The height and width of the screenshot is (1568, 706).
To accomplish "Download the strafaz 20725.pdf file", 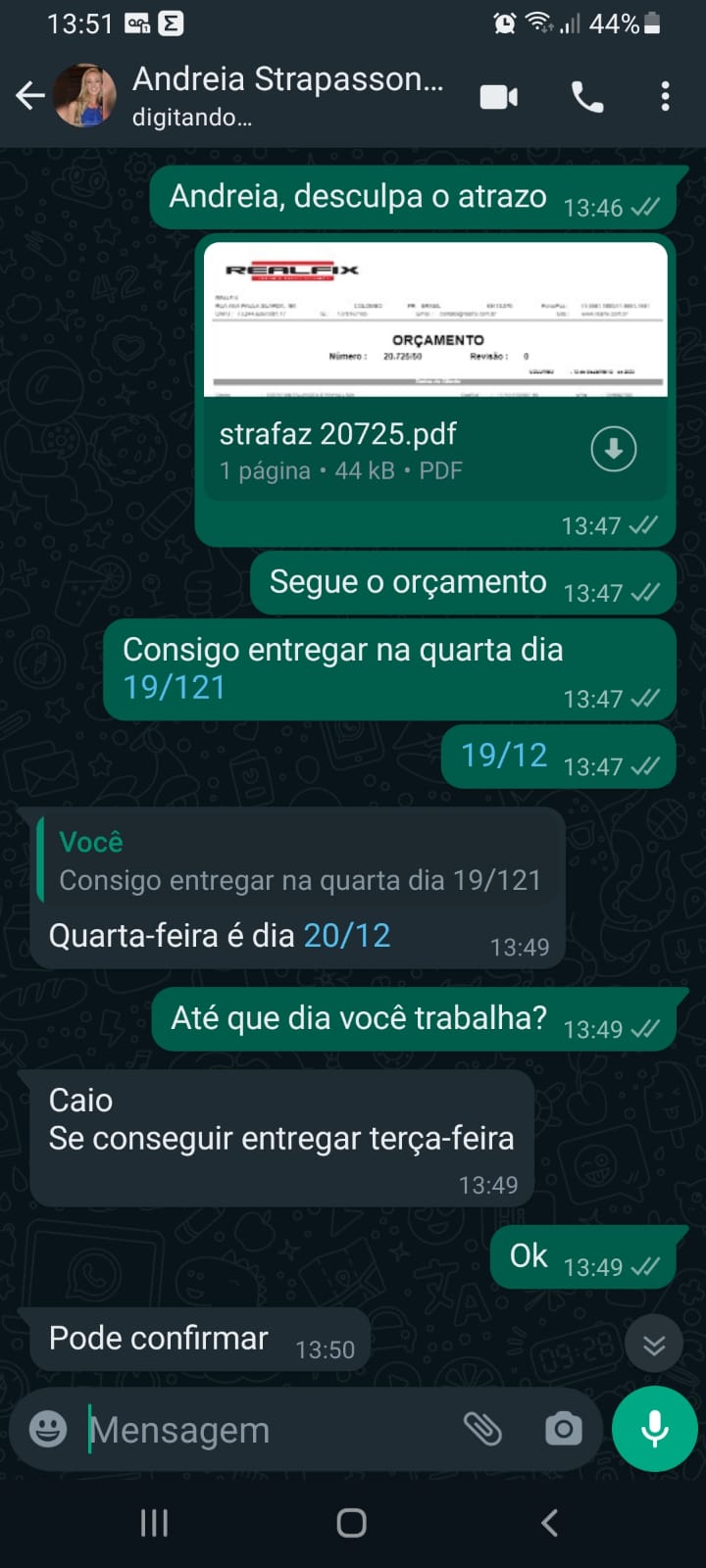I will [x=614, y=450].
